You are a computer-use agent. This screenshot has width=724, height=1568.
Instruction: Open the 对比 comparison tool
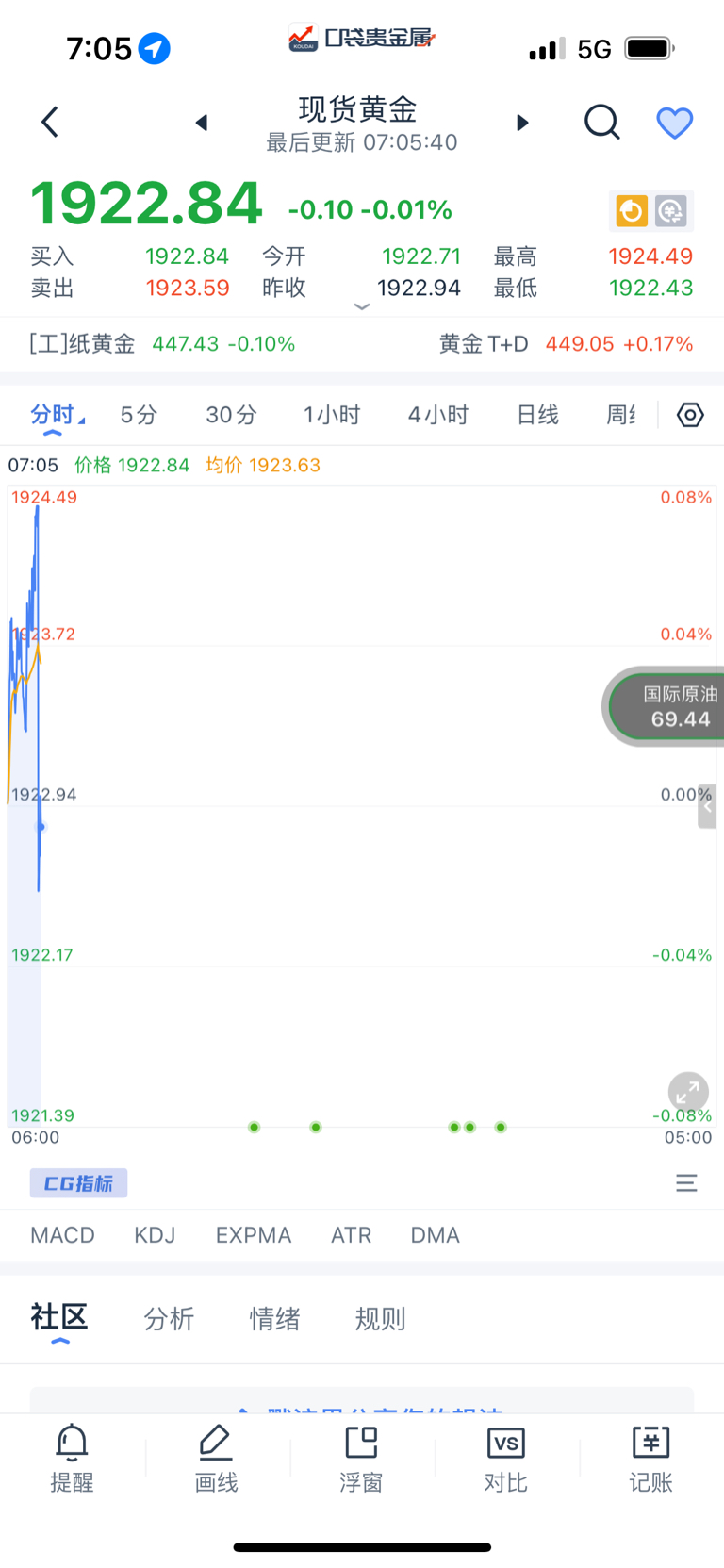[x=505, y=1459]
